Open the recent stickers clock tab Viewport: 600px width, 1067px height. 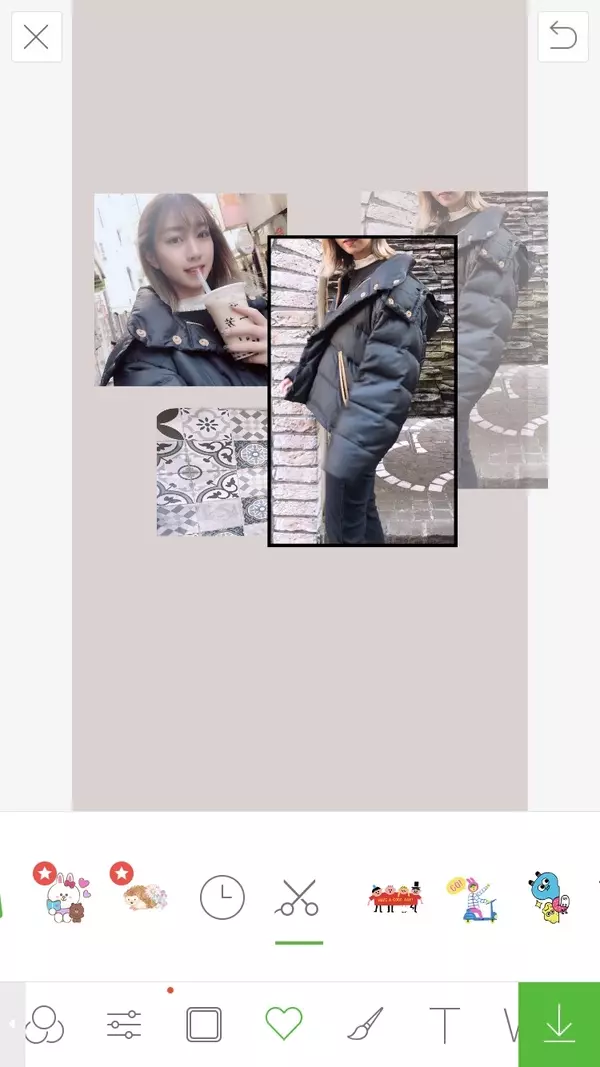pyautogui.click(x=222, y=897)
